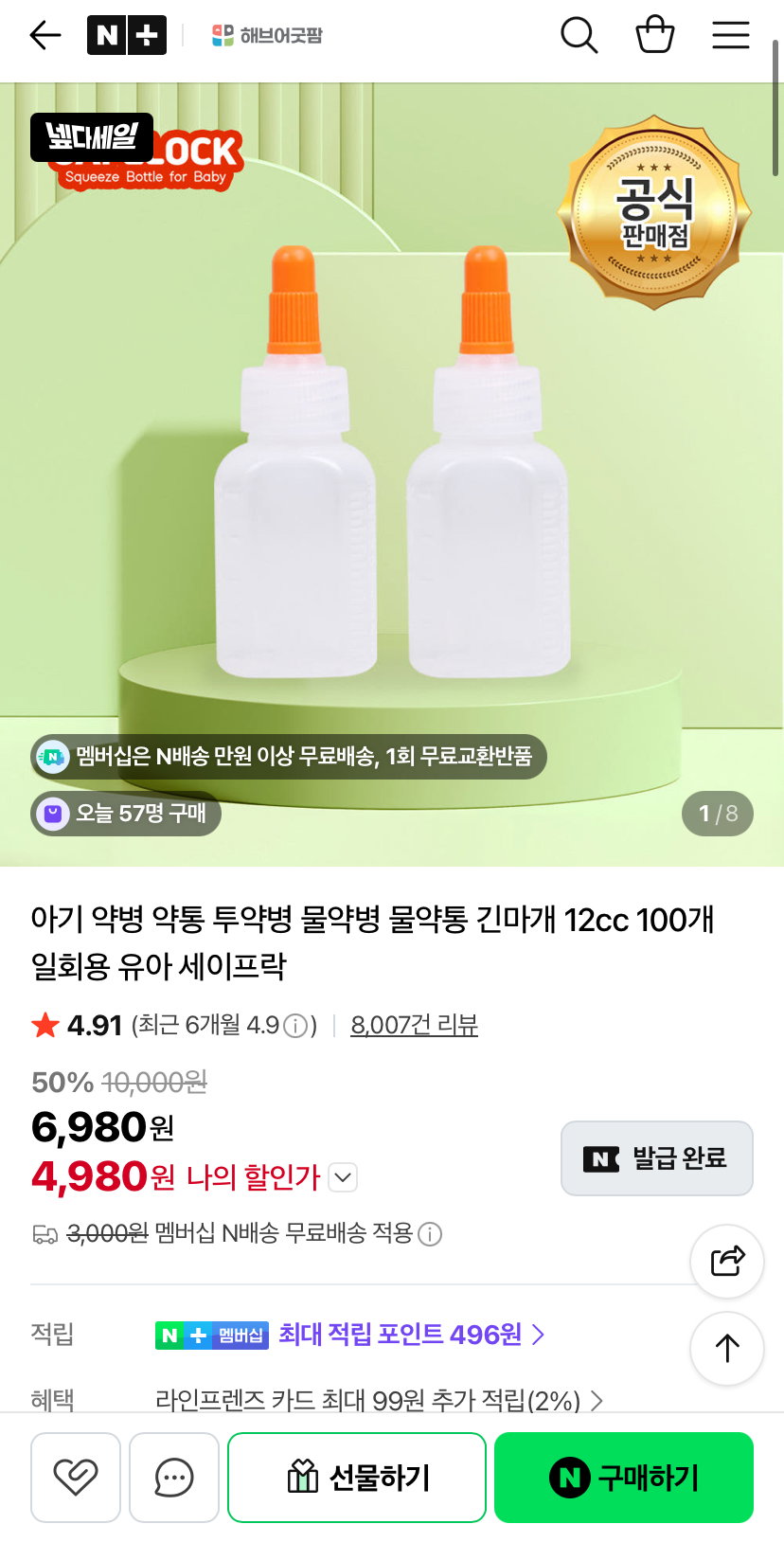Image resolution: width=784 pixels, height=1542 pixels.
Task: Tap the 선물하기 gift button
Action: tap(357, 1478)
